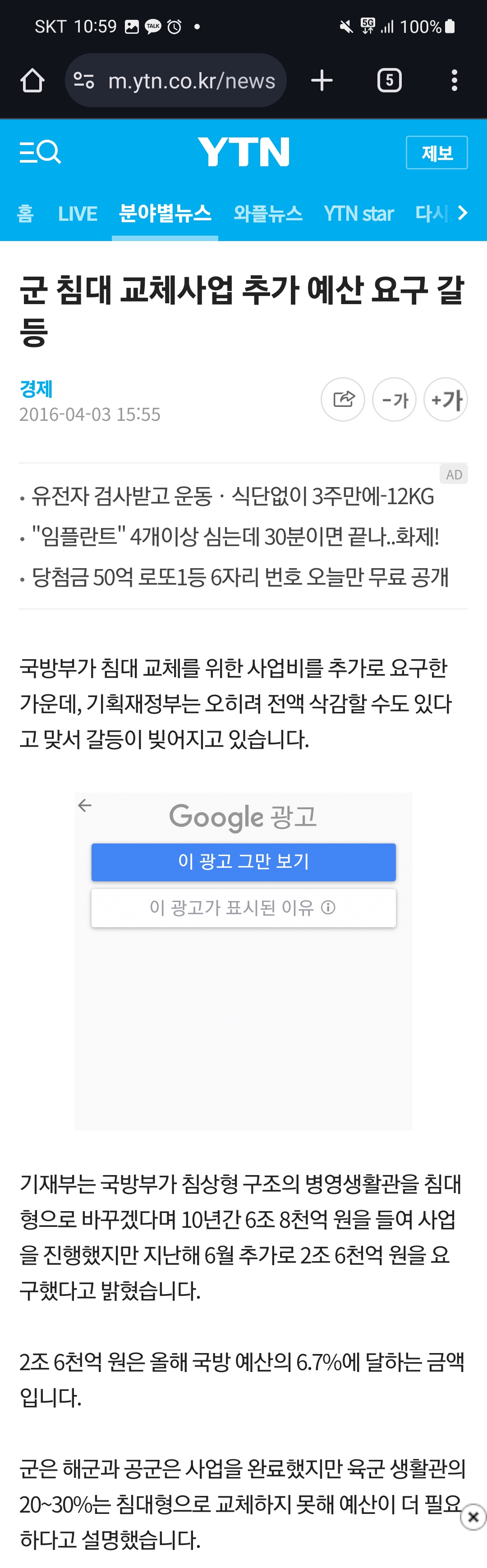Share this article
Screen dimensions: 487x1568
click(x=343, y=399)
